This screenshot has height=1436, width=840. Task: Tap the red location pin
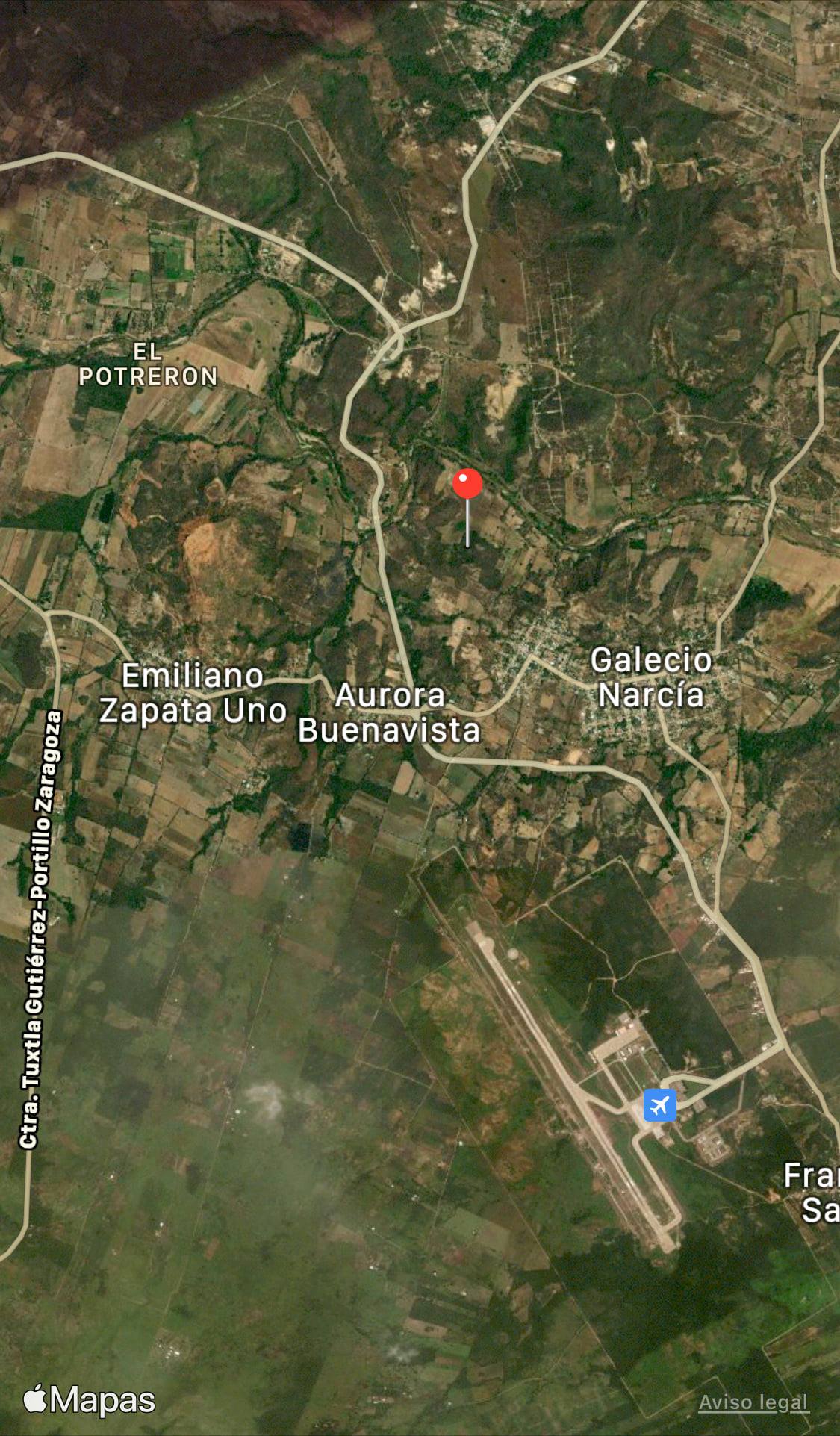coord(467,485)
